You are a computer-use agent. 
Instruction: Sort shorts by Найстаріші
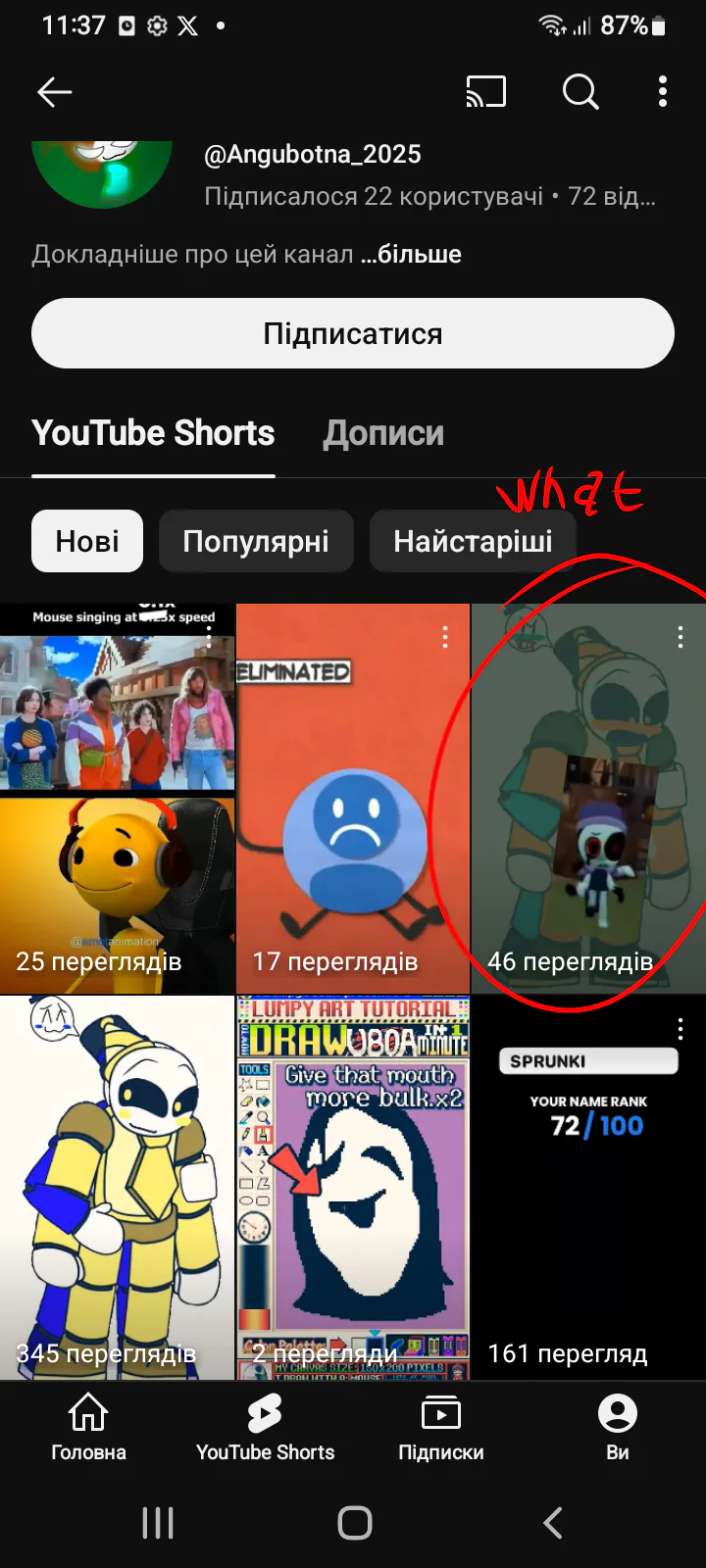click(x=473, y=541)
